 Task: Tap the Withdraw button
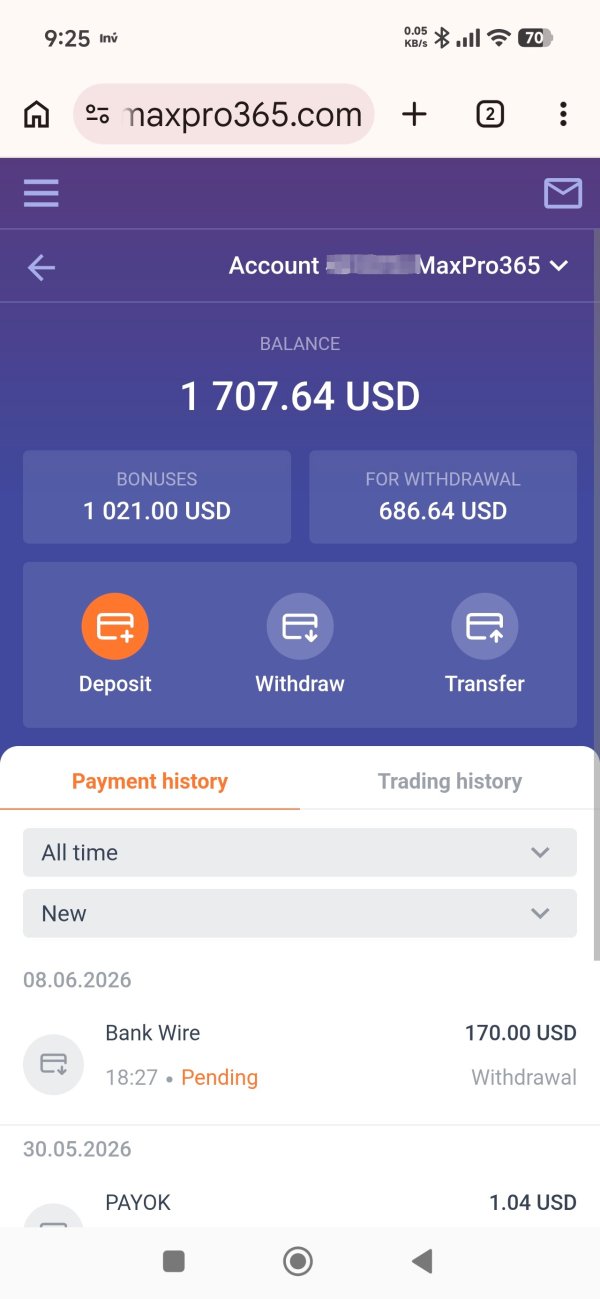(x=300, y=645)
